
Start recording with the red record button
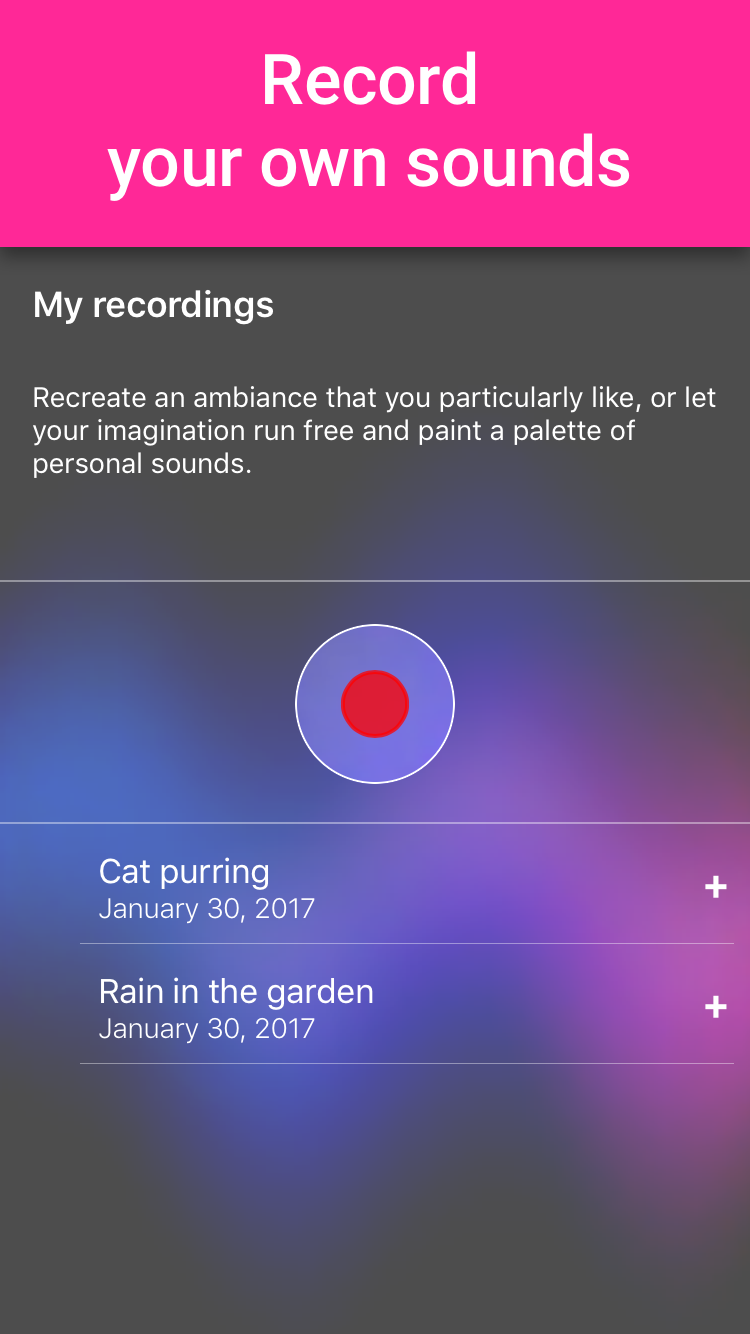[x=375, y=704]
